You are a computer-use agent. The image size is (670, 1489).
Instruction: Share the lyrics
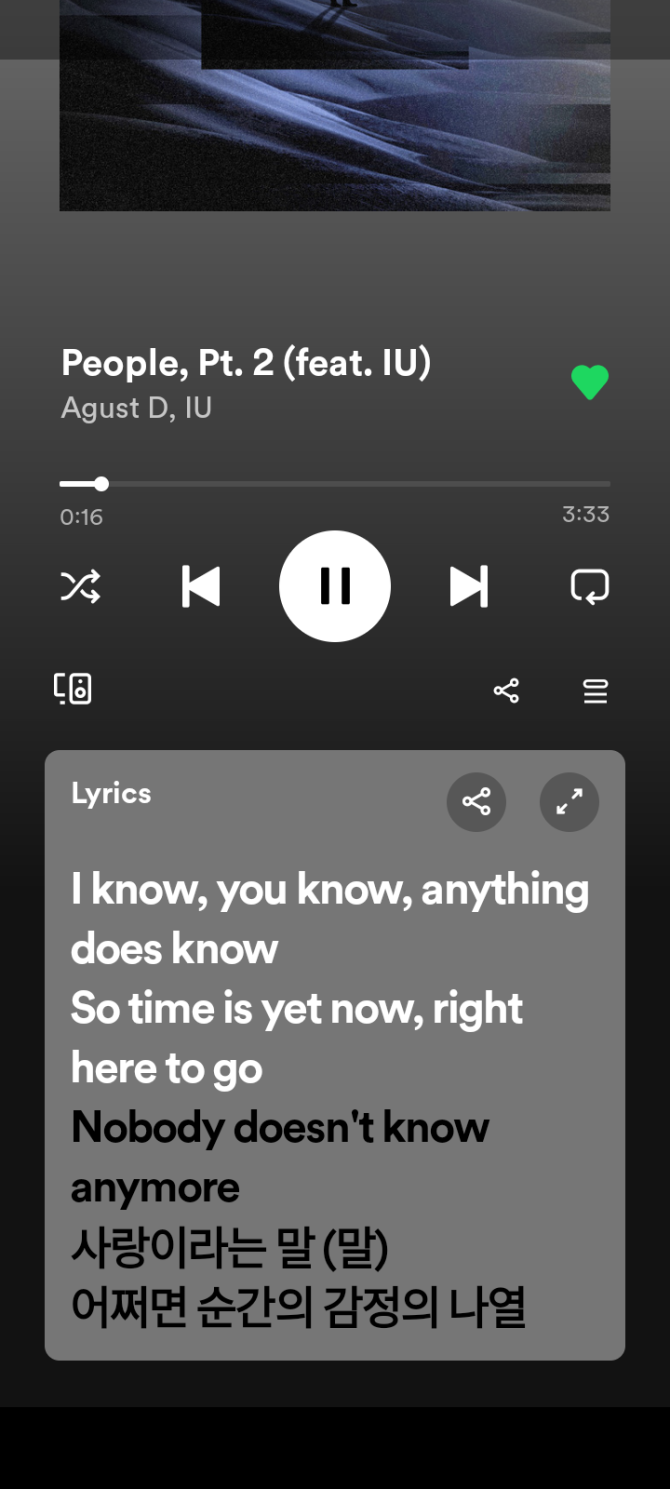(x=476, y=801)
